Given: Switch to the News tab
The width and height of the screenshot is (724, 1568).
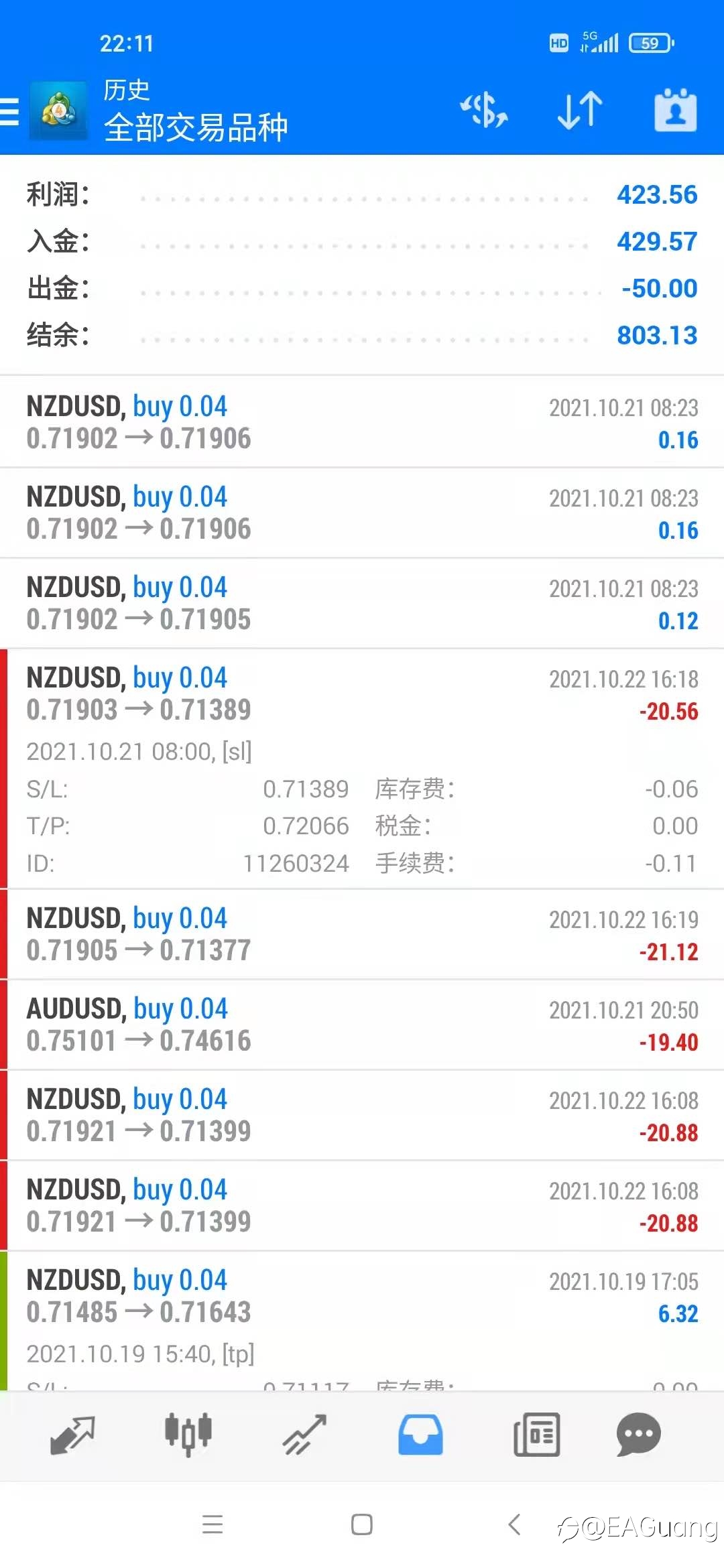Looking at the screenshot, I should pos(536,1435).
